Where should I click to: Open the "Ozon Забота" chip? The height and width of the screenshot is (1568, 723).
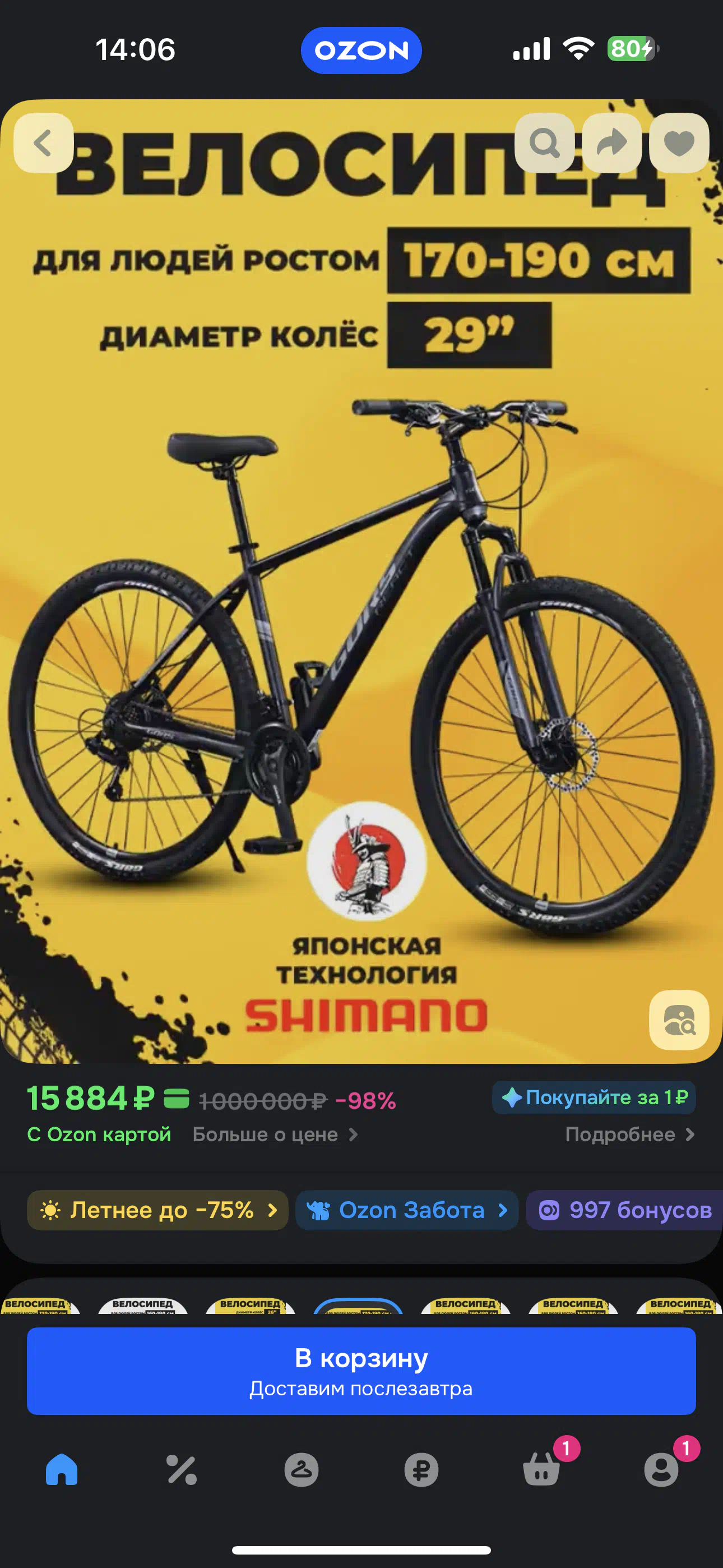406,1210
